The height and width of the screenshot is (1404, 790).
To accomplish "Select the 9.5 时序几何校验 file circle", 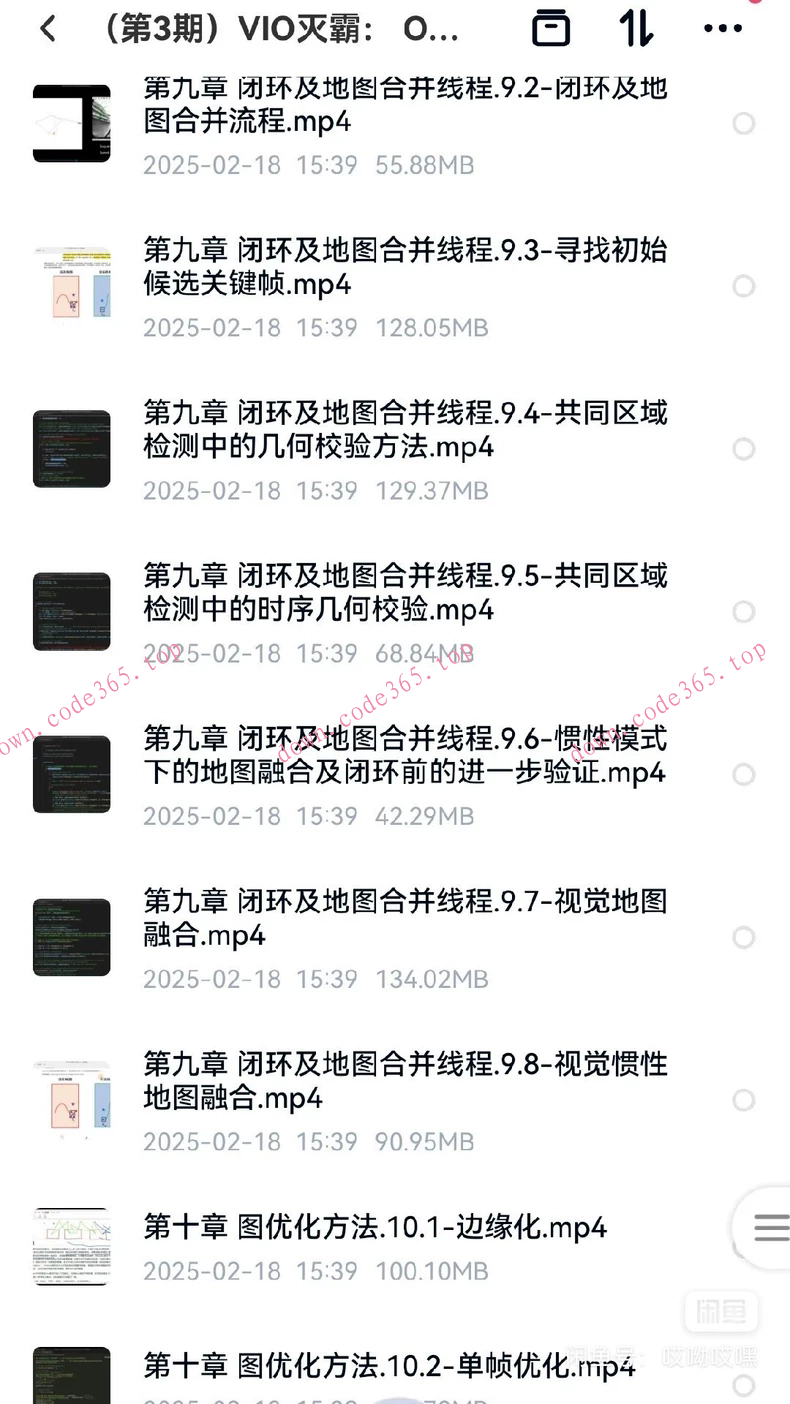I will (x=744, y=612).
